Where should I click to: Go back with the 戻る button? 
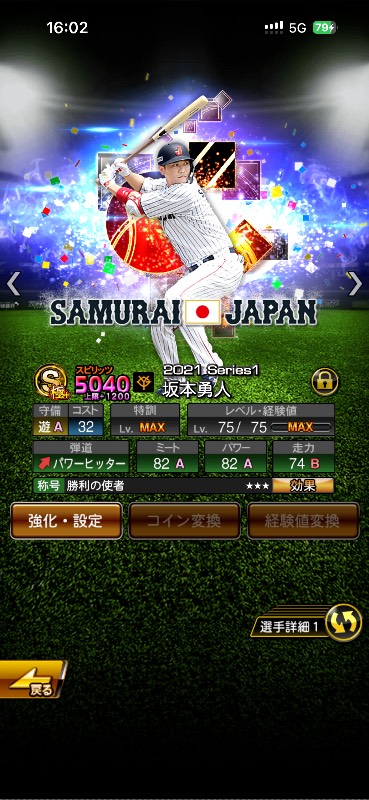32,680
